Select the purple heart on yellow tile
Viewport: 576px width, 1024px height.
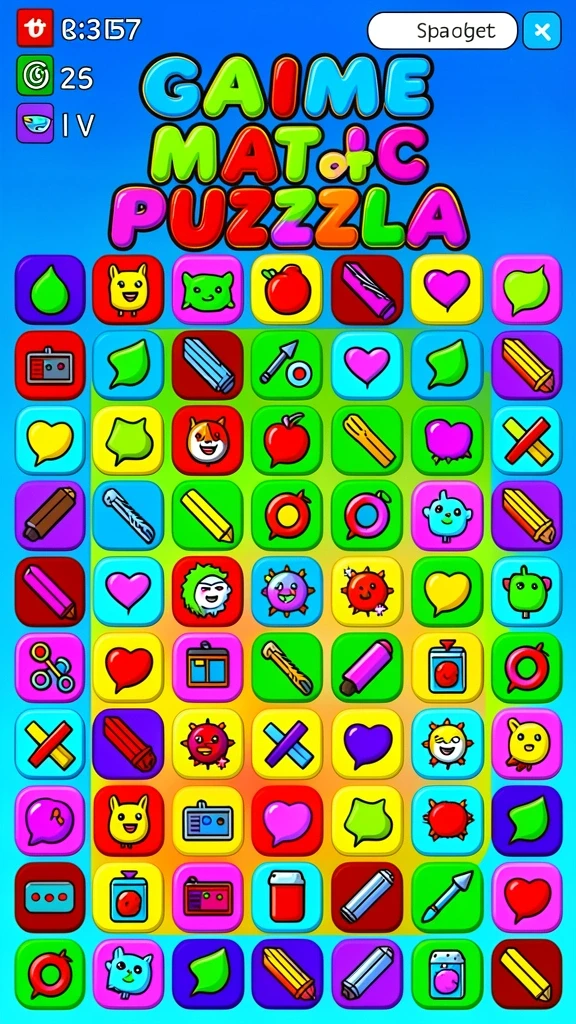point(366,743)
